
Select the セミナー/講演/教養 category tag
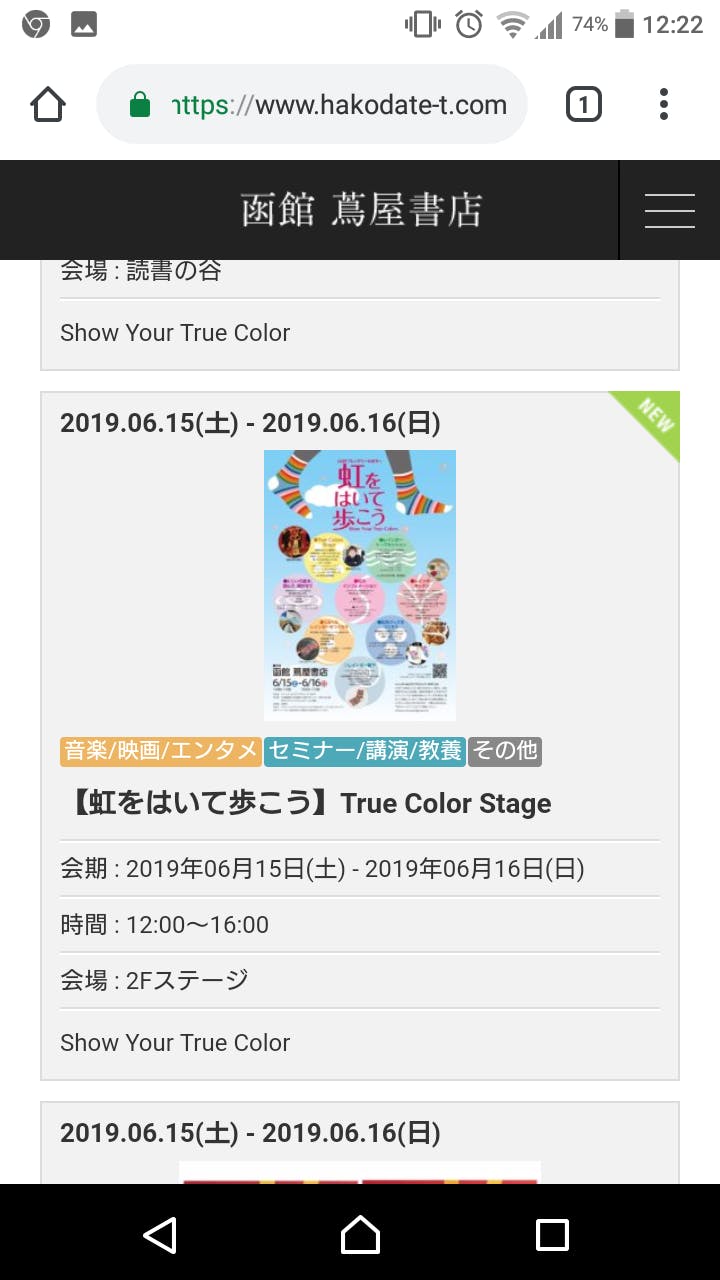pos(365,751)
